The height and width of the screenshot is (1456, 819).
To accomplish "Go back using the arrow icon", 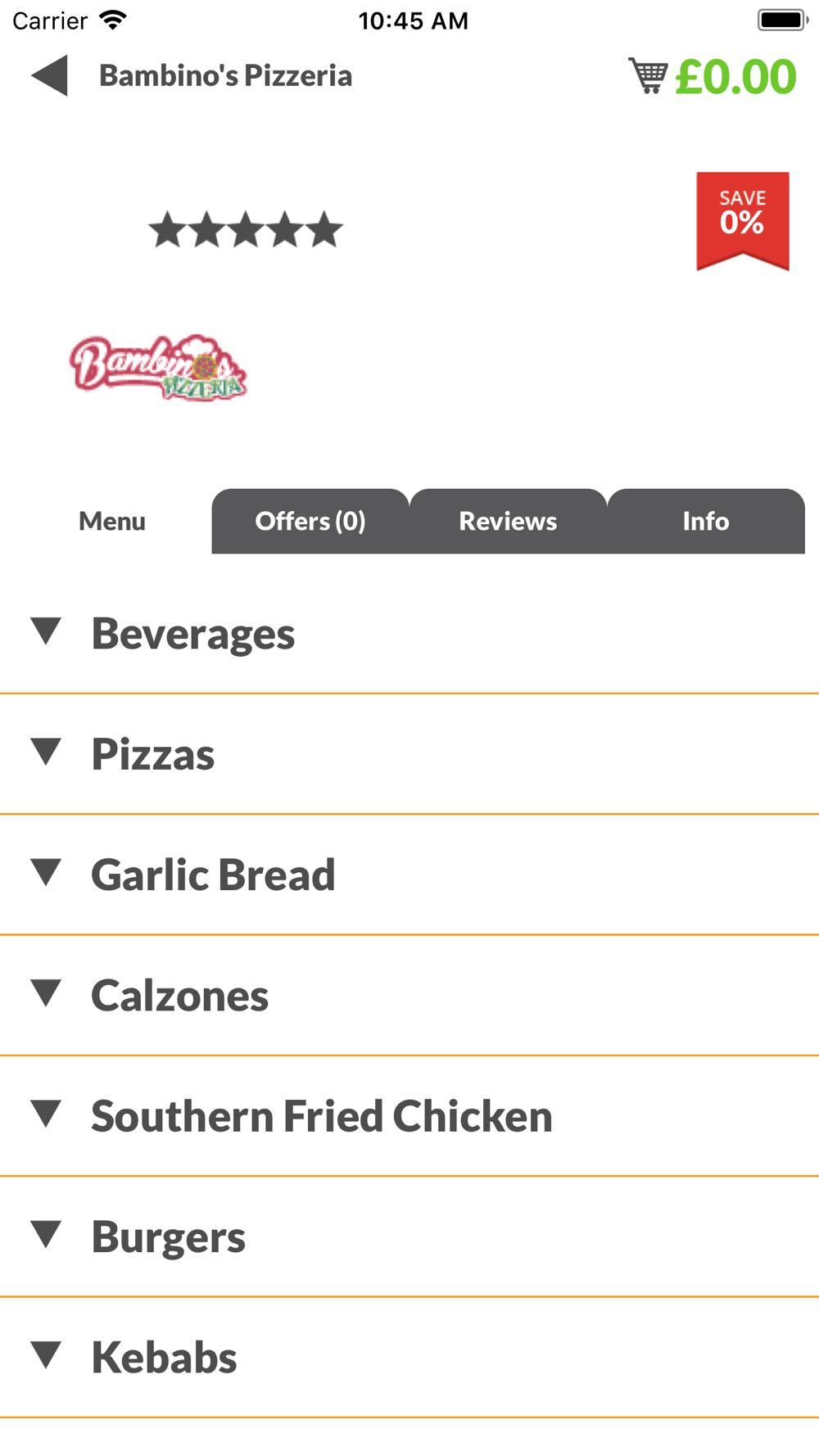I will click(x=49, y=76).
